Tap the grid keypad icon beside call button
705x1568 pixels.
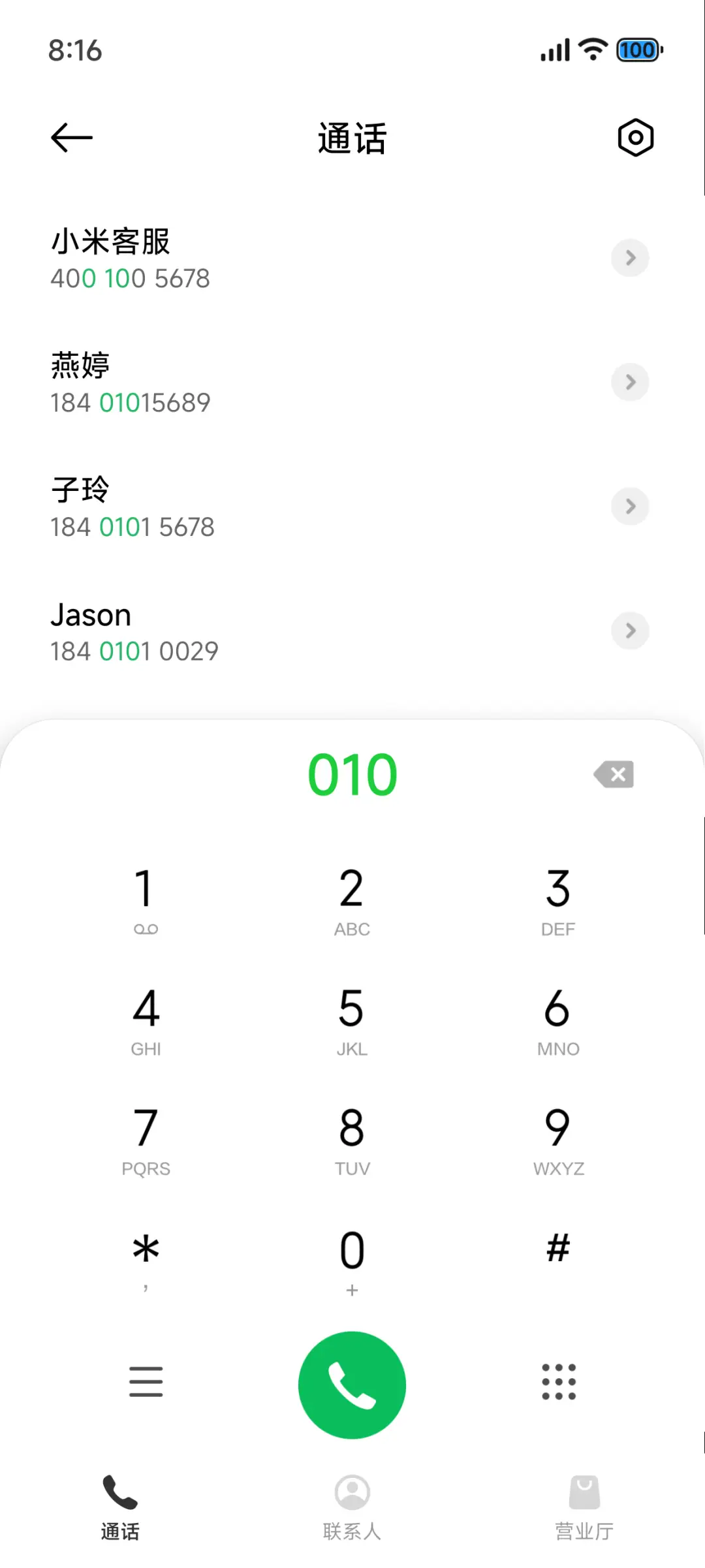(x=558, y=1382)
